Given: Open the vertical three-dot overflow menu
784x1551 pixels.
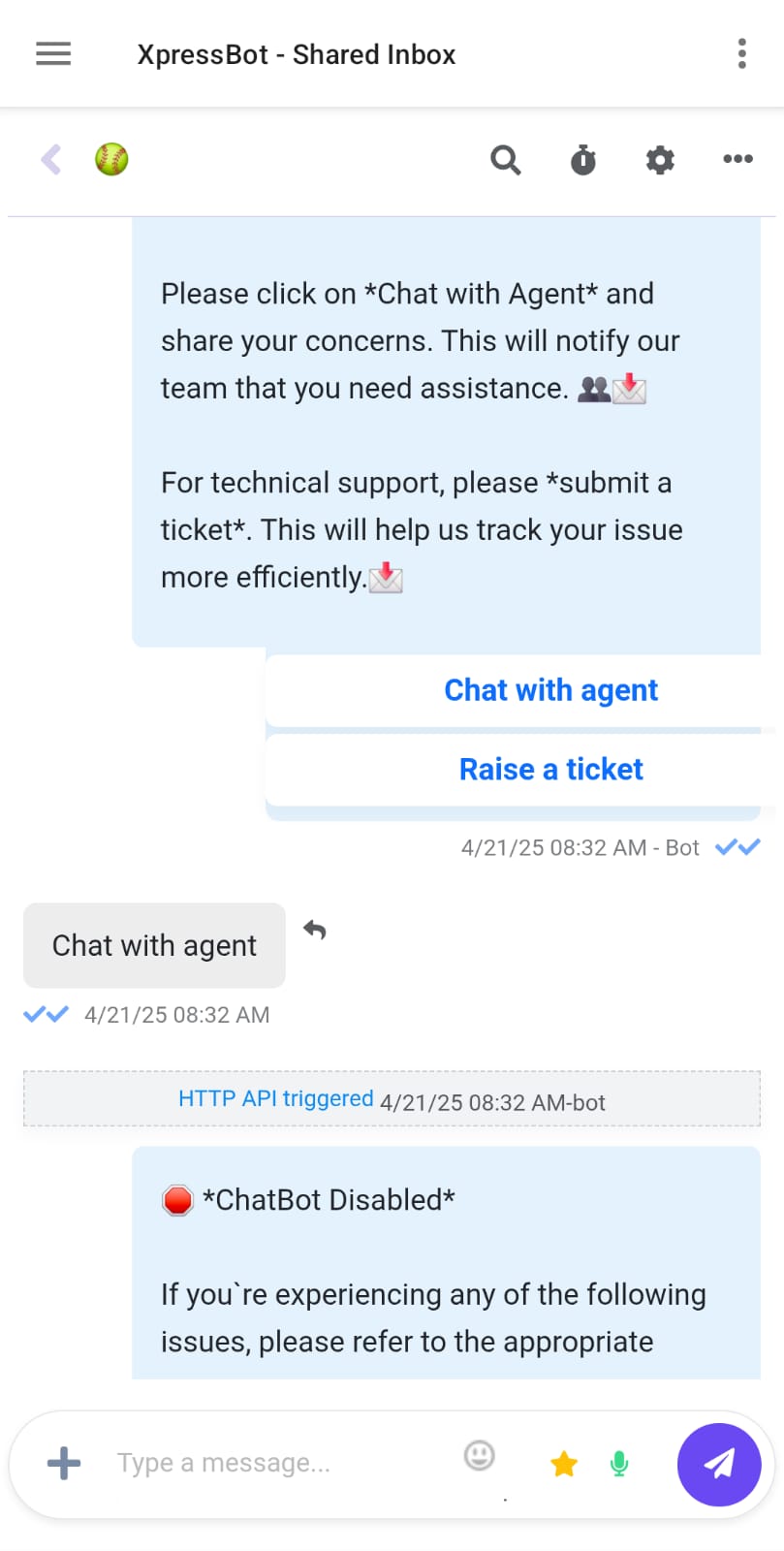Looking at the screenshot, I should pyautogui.click(x=741, y=54).
